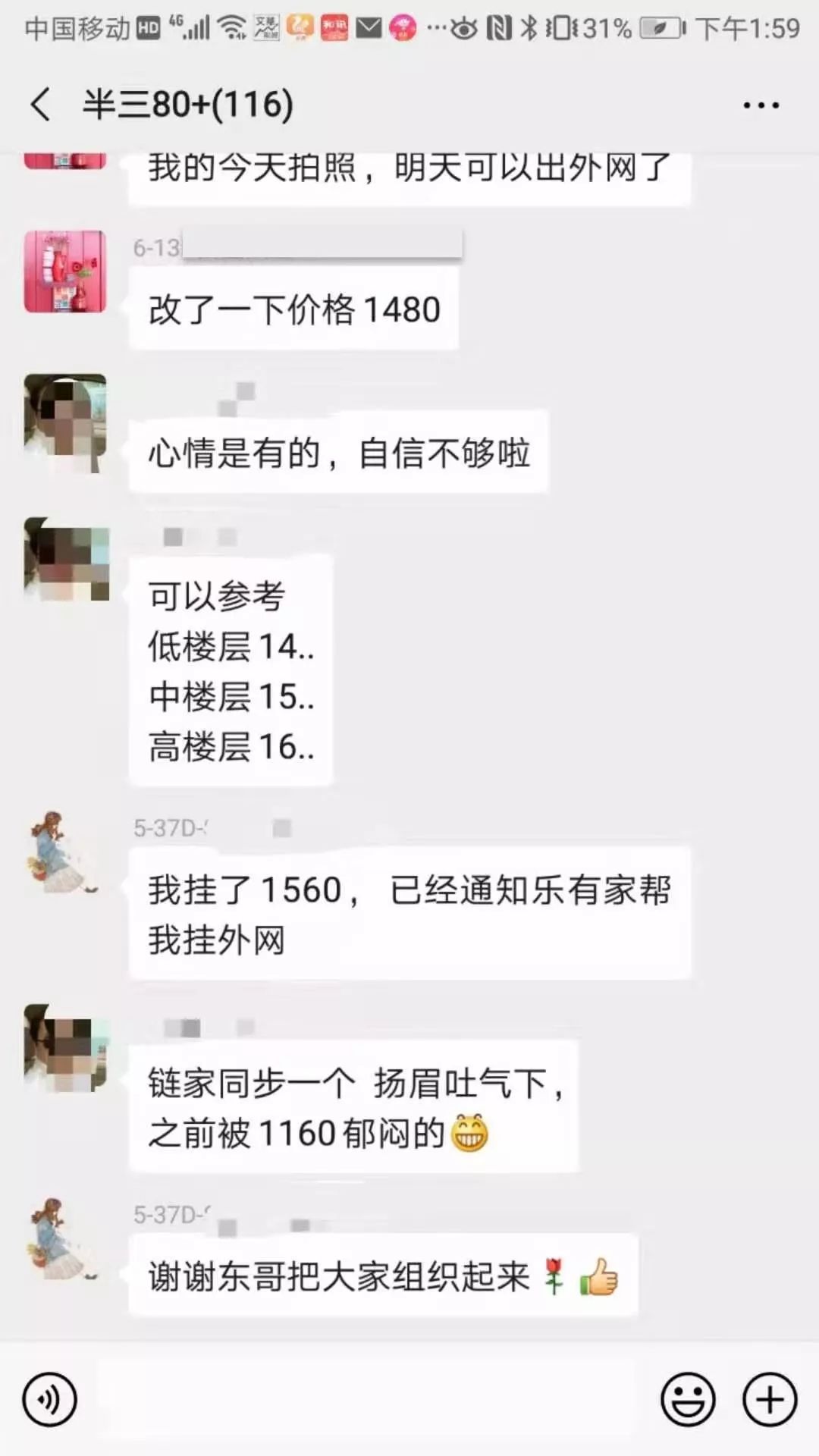Open the plus attachment menu
819x1456 pixels.
click(x=770, y=1399)
